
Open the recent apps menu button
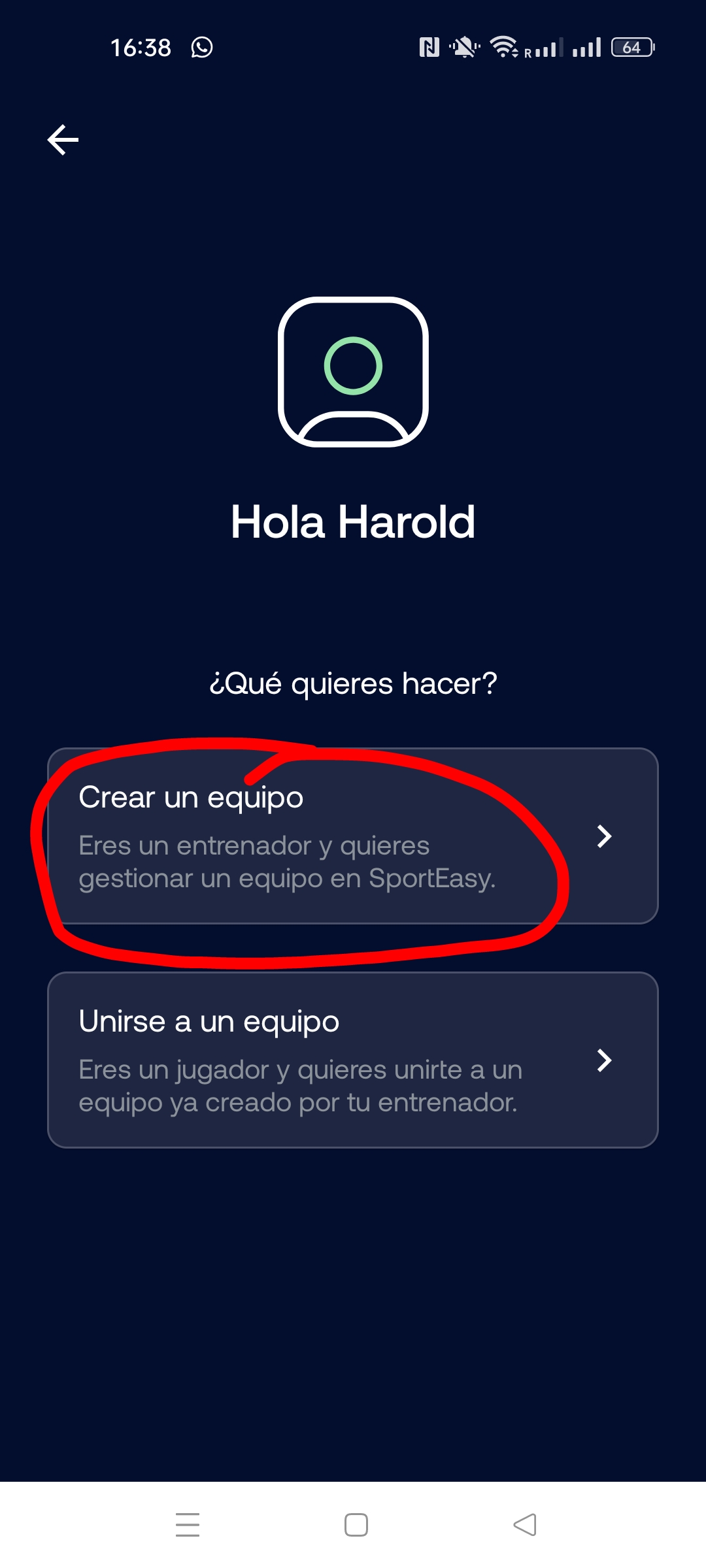[x=188, y=1525]
